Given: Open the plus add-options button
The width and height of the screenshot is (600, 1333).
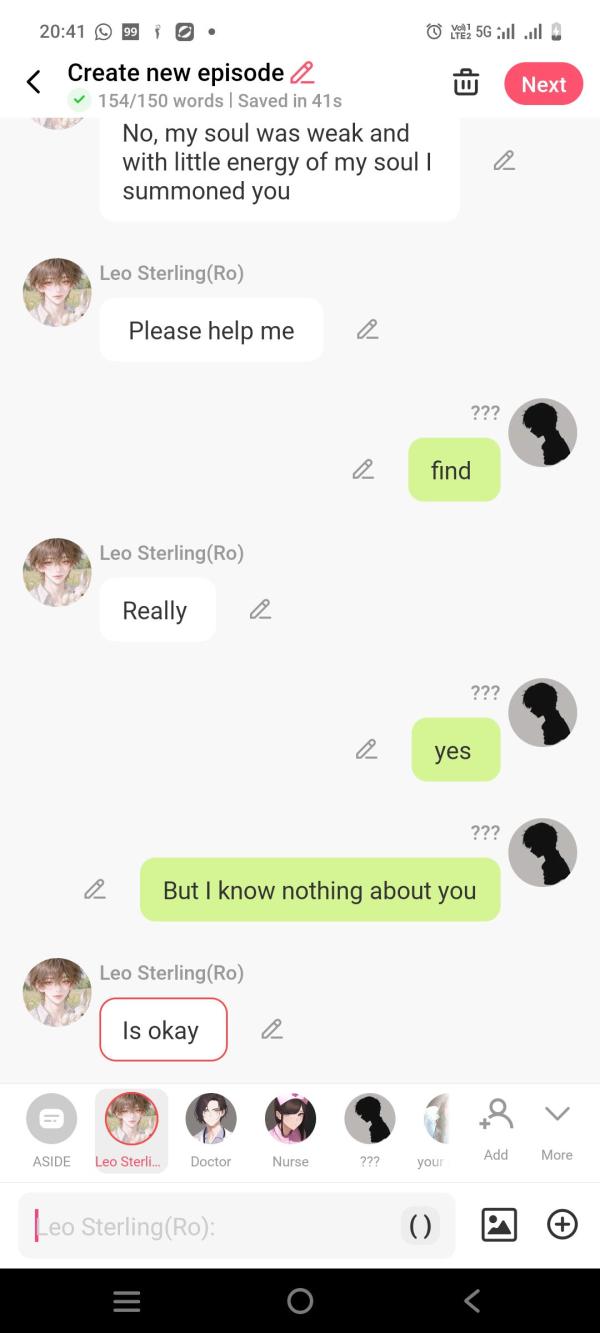Looking at the screenshot, I should [x=562, y=1225].
